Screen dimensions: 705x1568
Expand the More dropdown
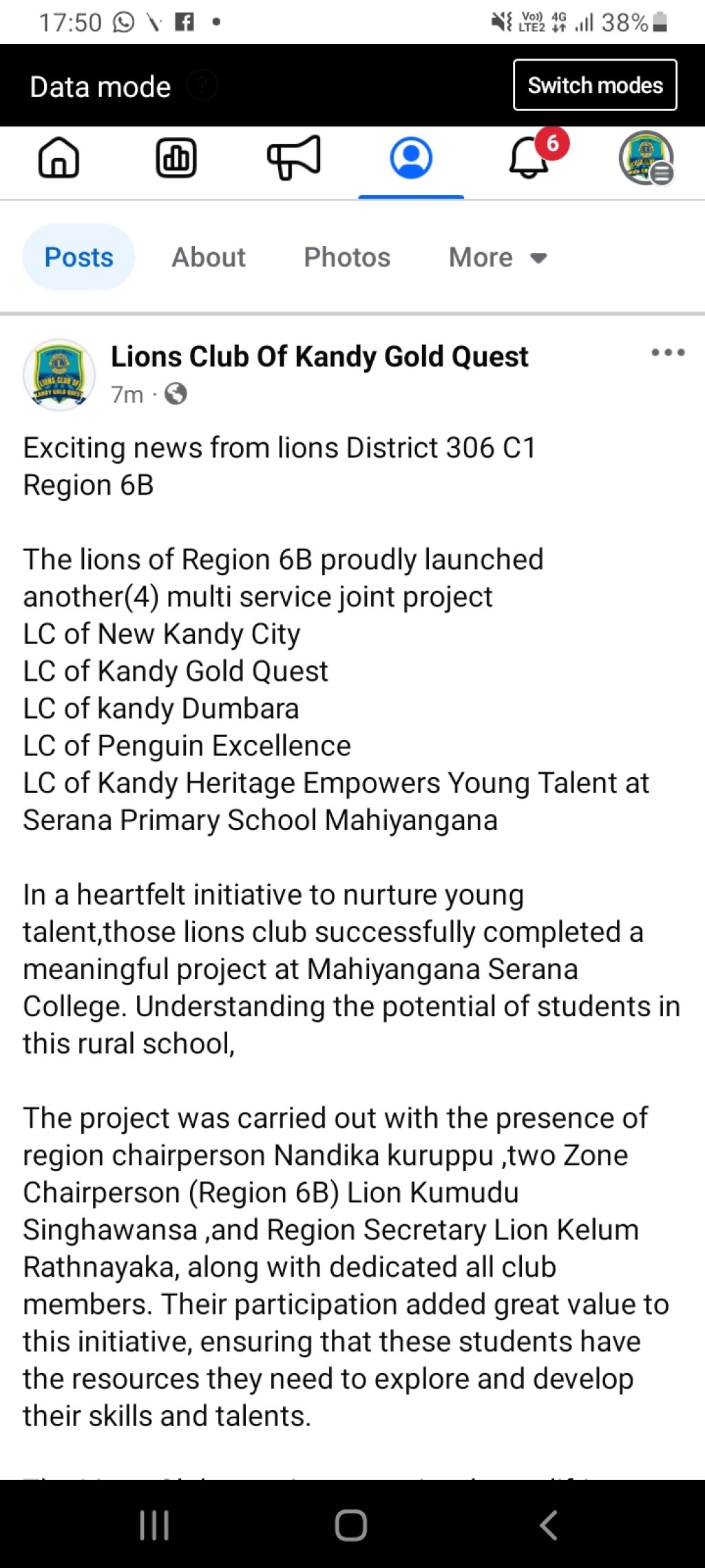(498, 257)
